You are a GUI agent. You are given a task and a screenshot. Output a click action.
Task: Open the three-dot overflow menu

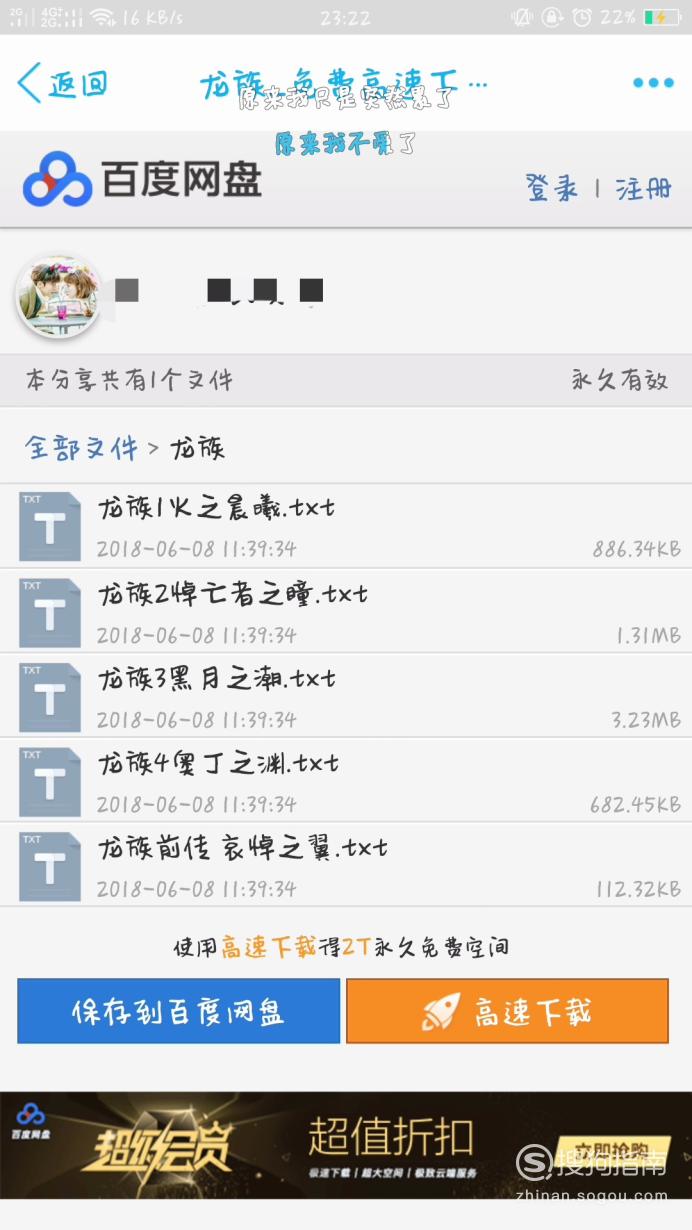coord(653,83)
